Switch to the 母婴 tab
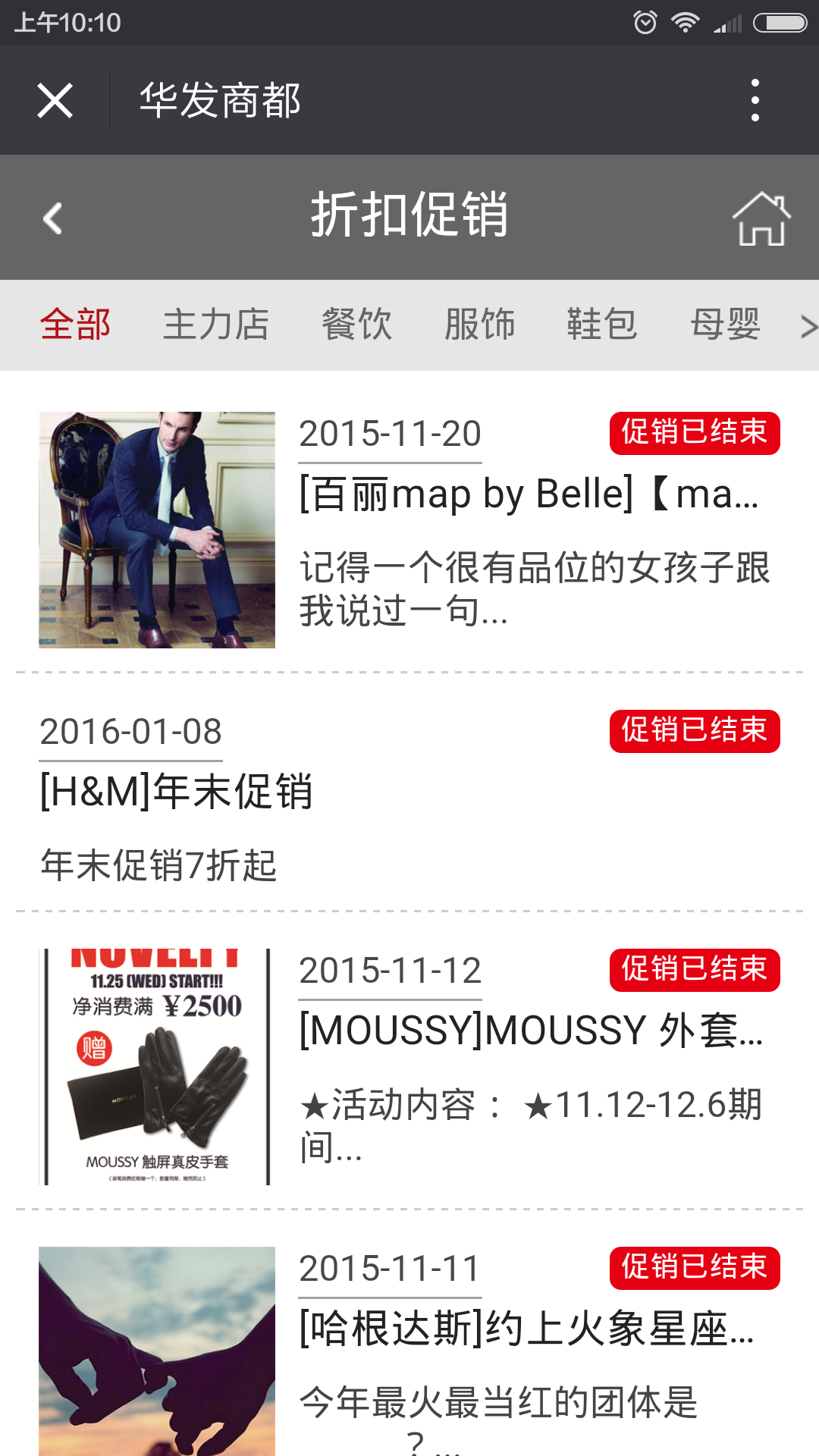This screenshot has width=819, height=1456. [x=725, y=325]
